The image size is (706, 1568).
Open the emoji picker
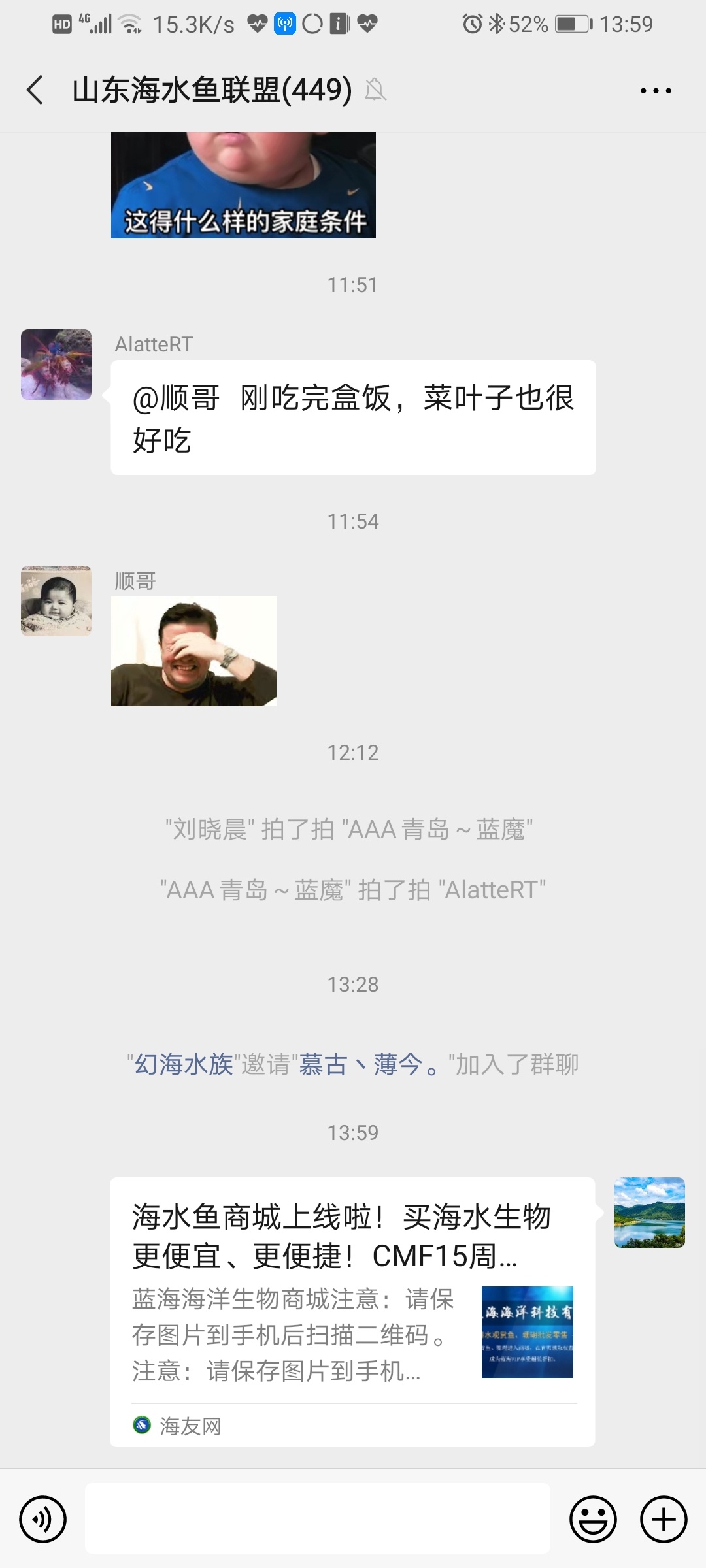[x=593, y=1519]
